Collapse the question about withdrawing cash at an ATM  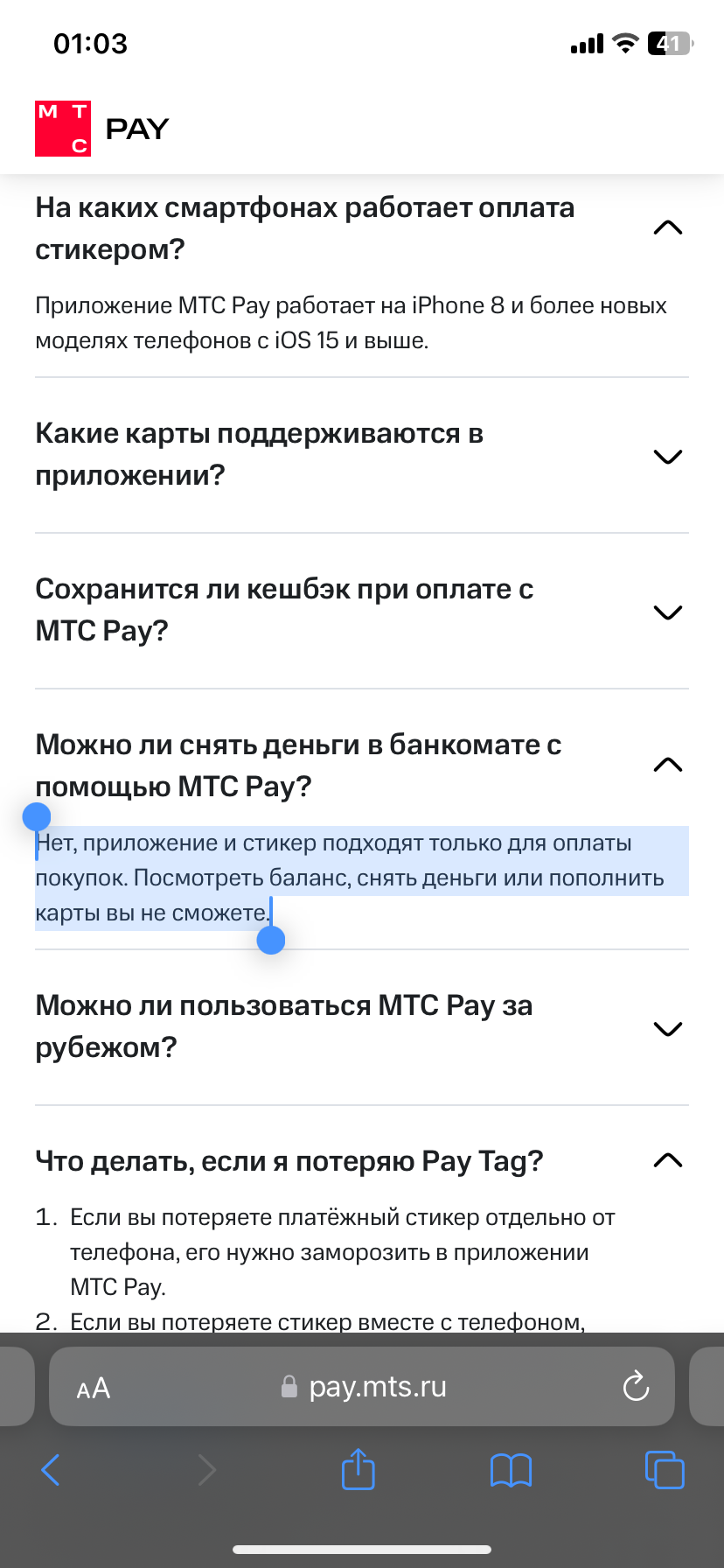point(668,765)
